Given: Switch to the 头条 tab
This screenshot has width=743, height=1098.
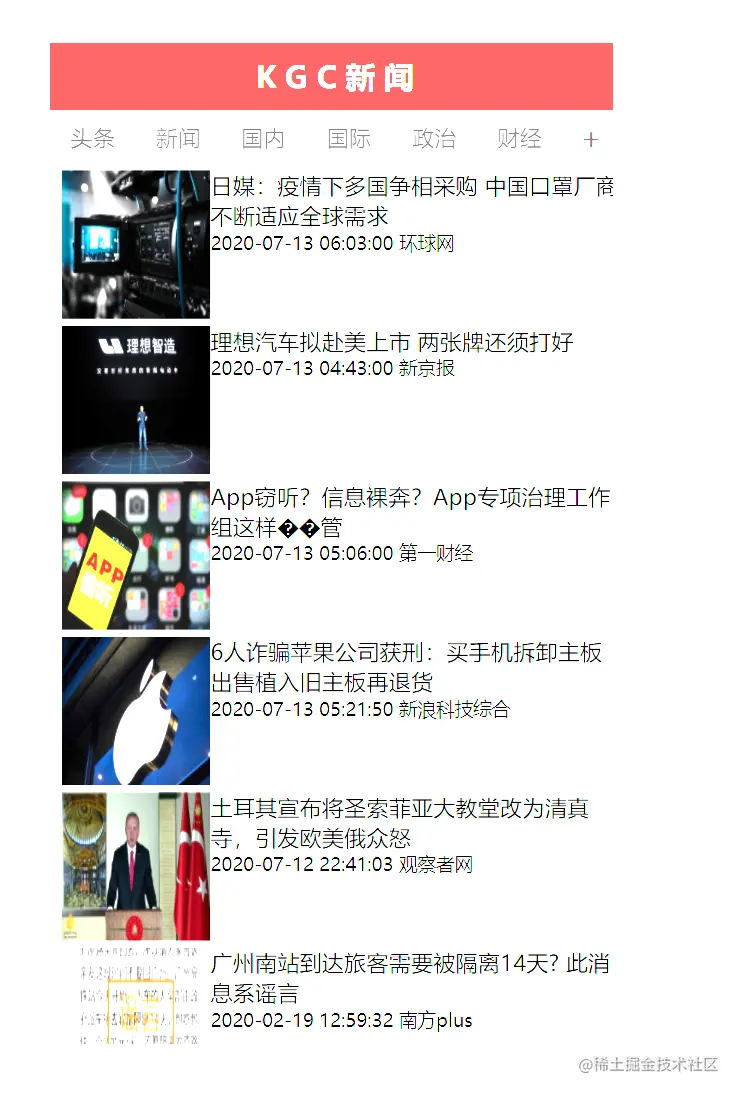Looking at the screenshot, I should pyautogui.click(x=92, y=139).
